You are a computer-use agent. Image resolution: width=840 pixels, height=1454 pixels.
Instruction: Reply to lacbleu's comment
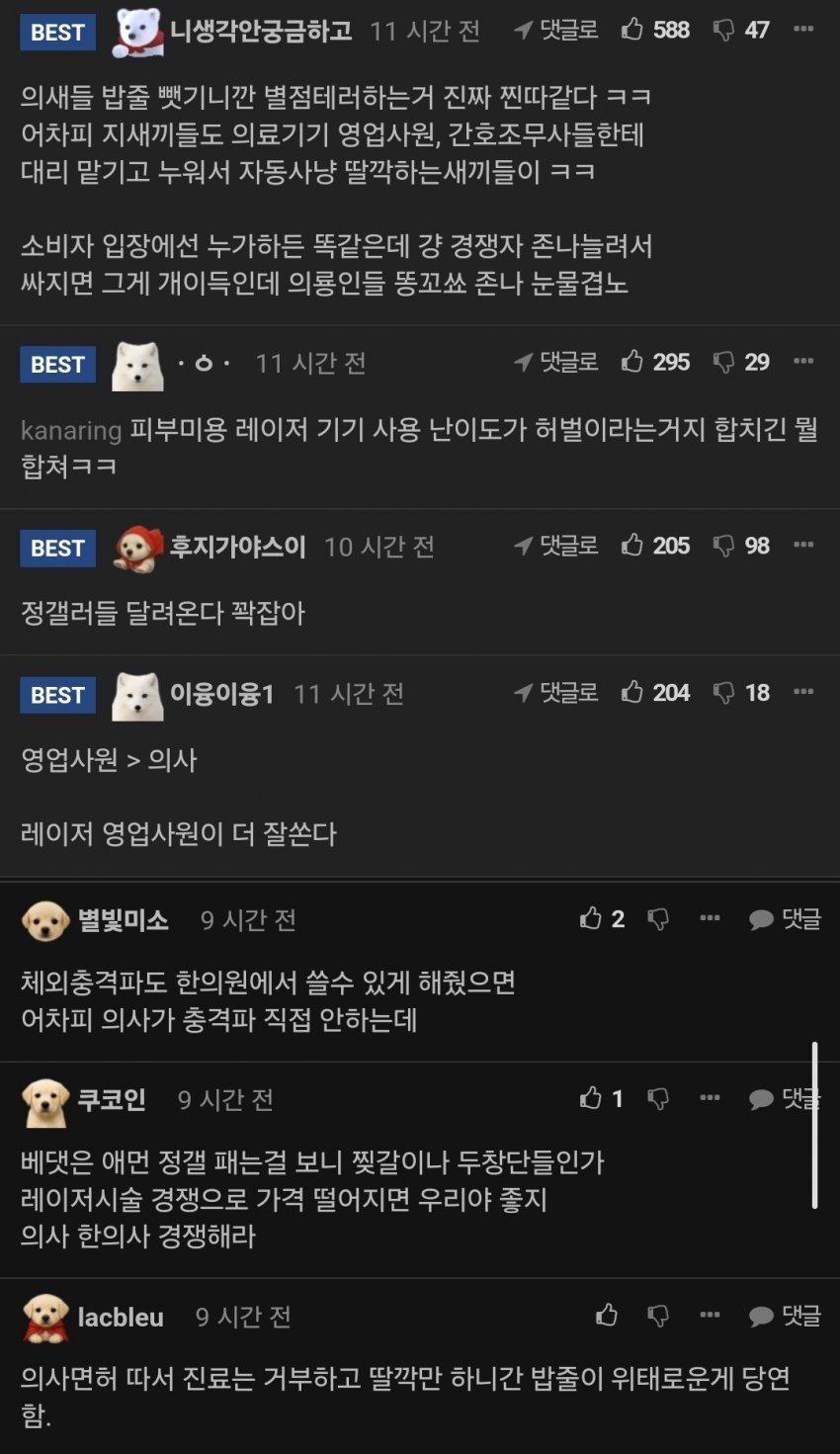coord(785,1316)
